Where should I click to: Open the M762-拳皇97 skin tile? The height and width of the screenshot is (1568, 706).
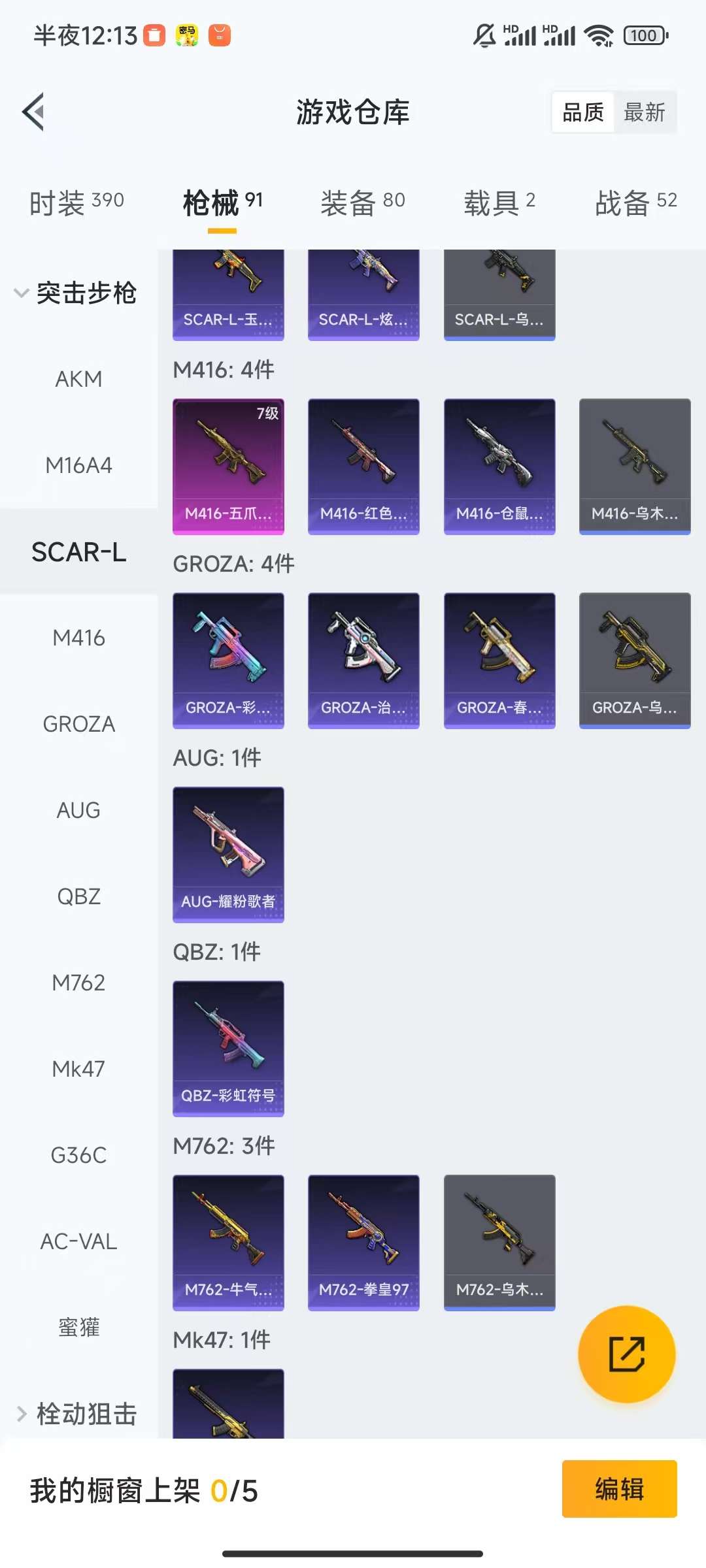363,1243
